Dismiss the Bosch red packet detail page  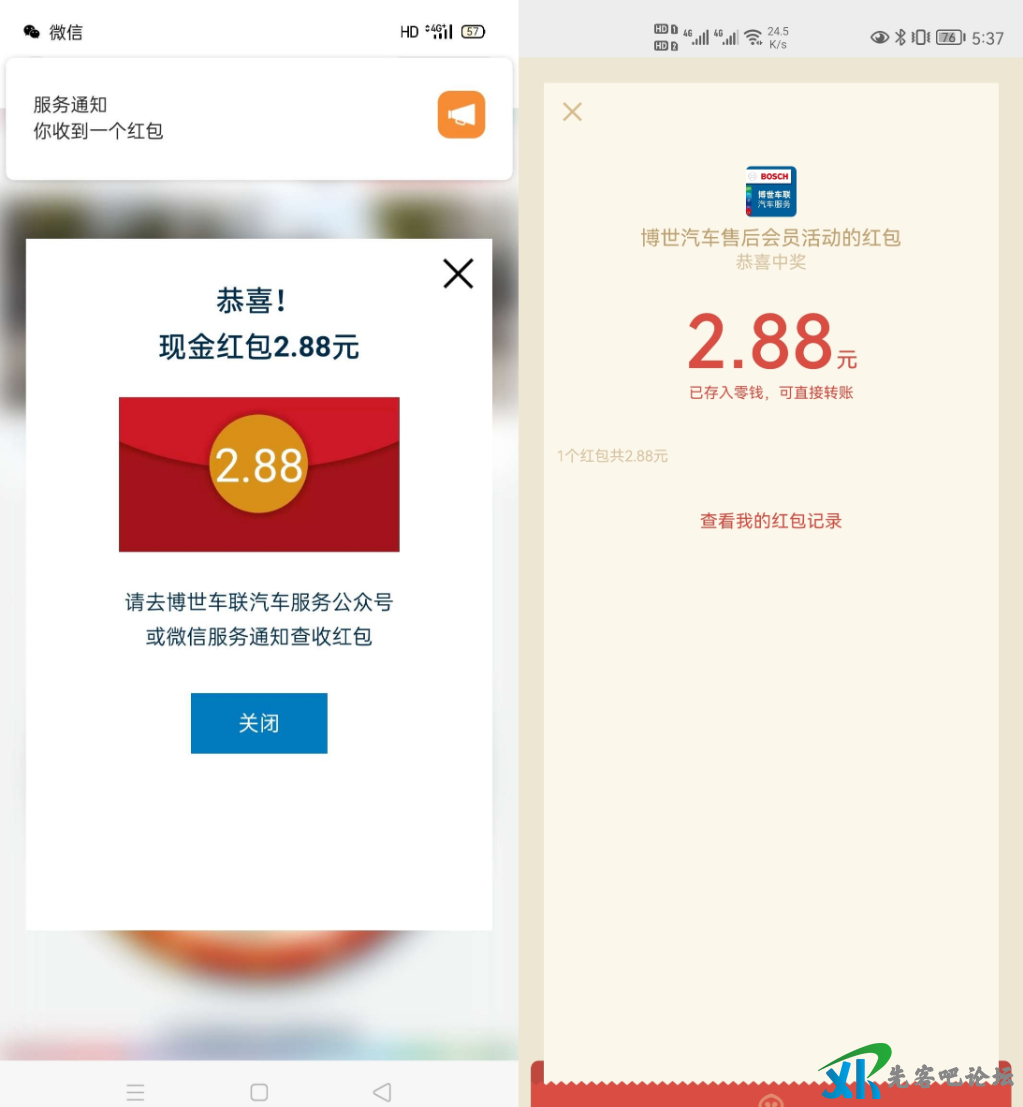click(x=572, y=112)
